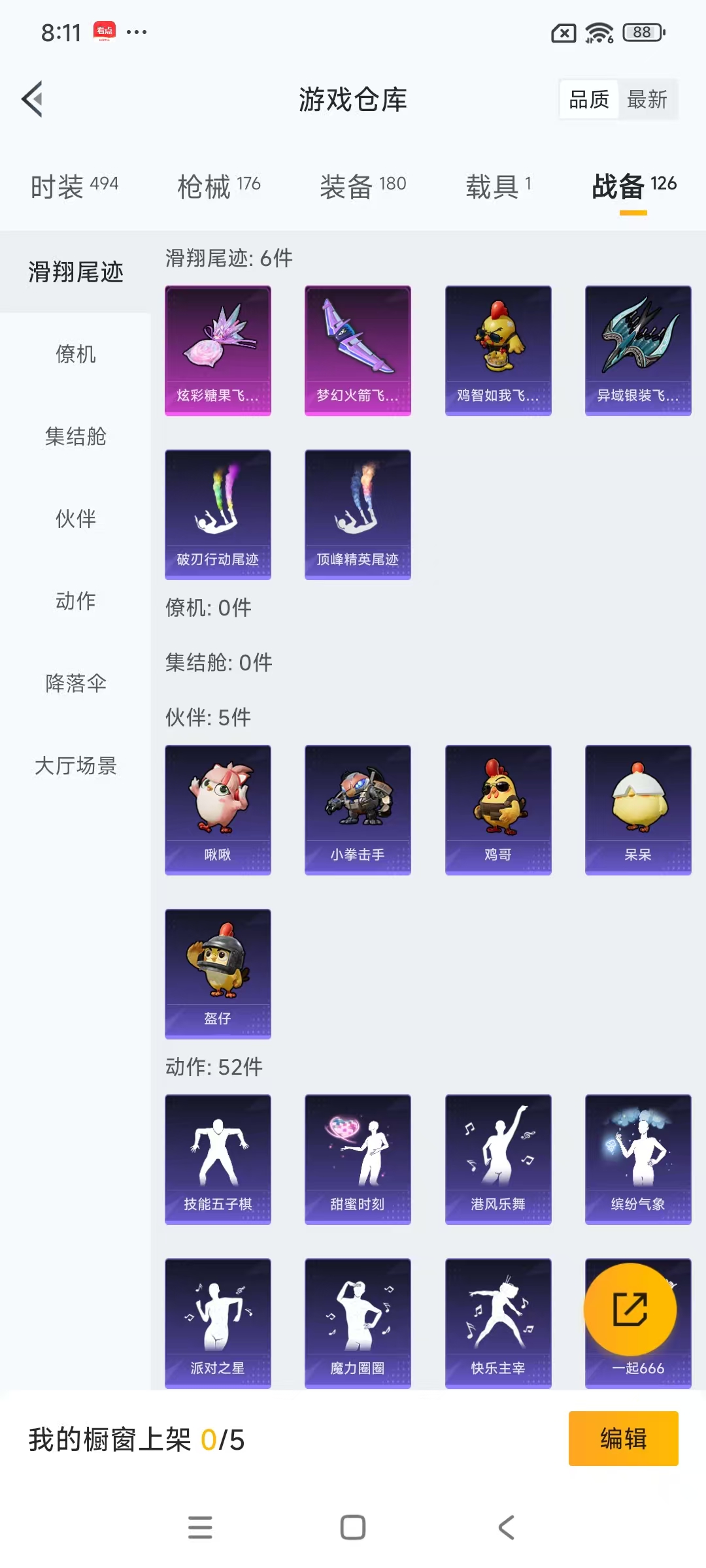Image resolution: width=706 pixels, height=1568 pixels.
Task: Enable 品质 sorting mode
Action: pyautogui.click(x=587, y=99)
